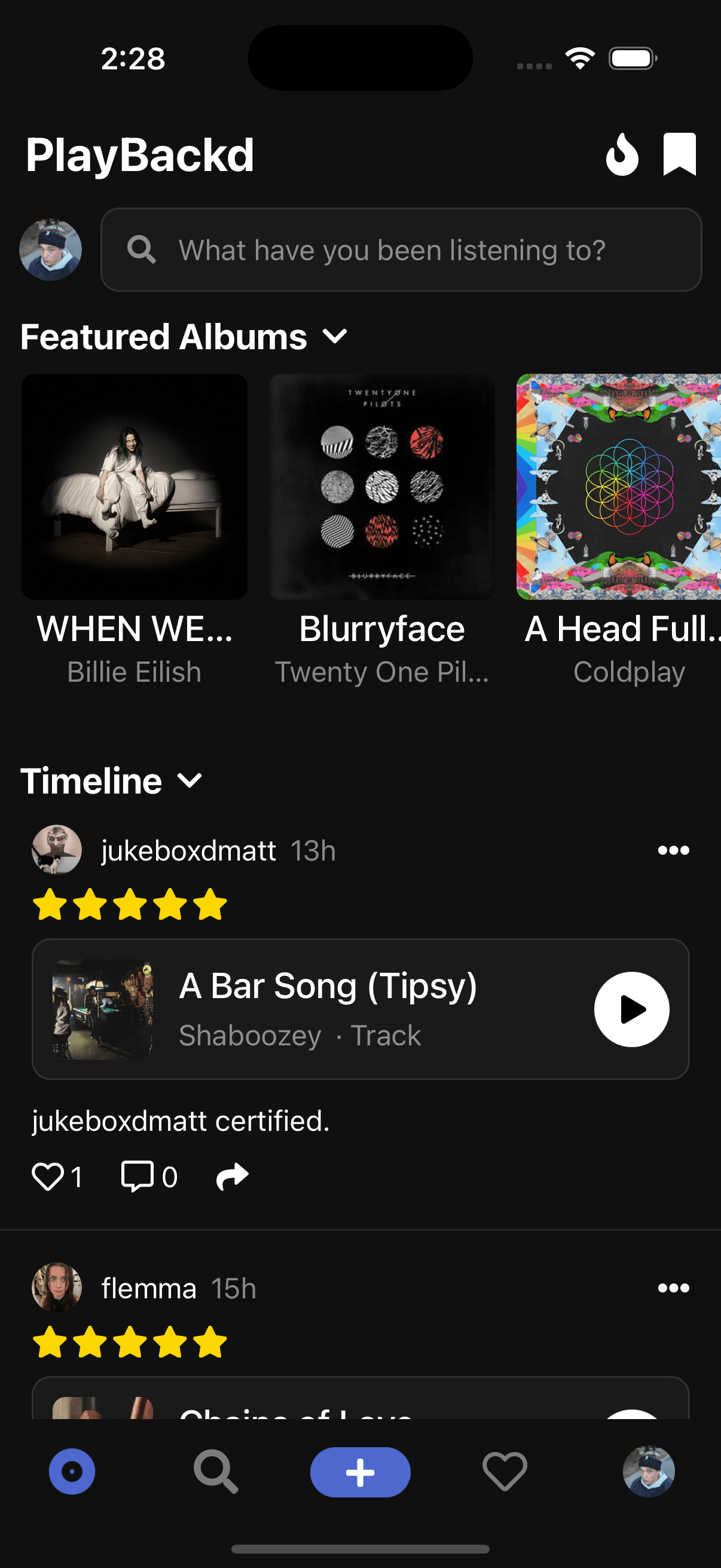Create a new post with plus button
Screen dimensions: 721x1568
(x=360, y=1472)
